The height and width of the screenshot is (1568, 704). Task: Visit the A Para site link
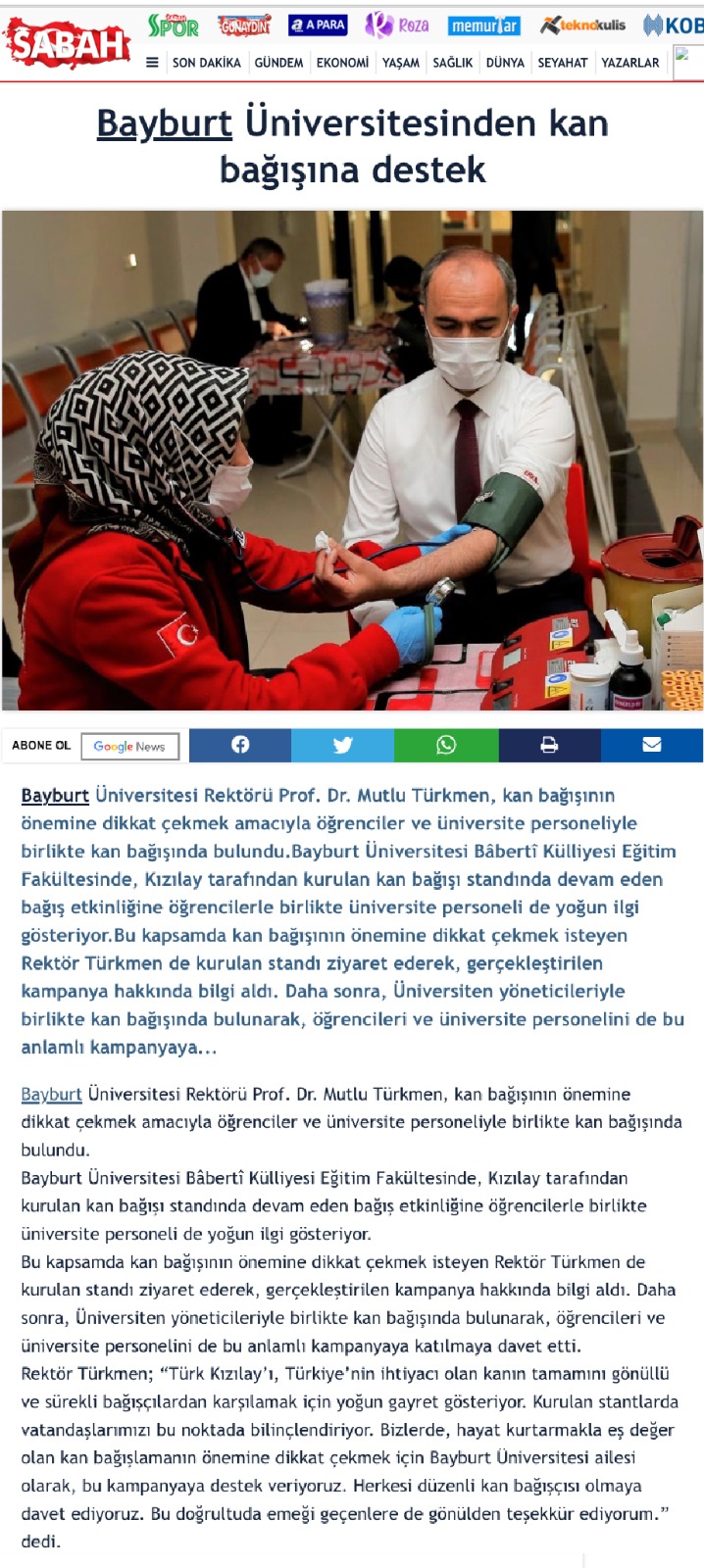pyautogui.click(x=318, y=25)
